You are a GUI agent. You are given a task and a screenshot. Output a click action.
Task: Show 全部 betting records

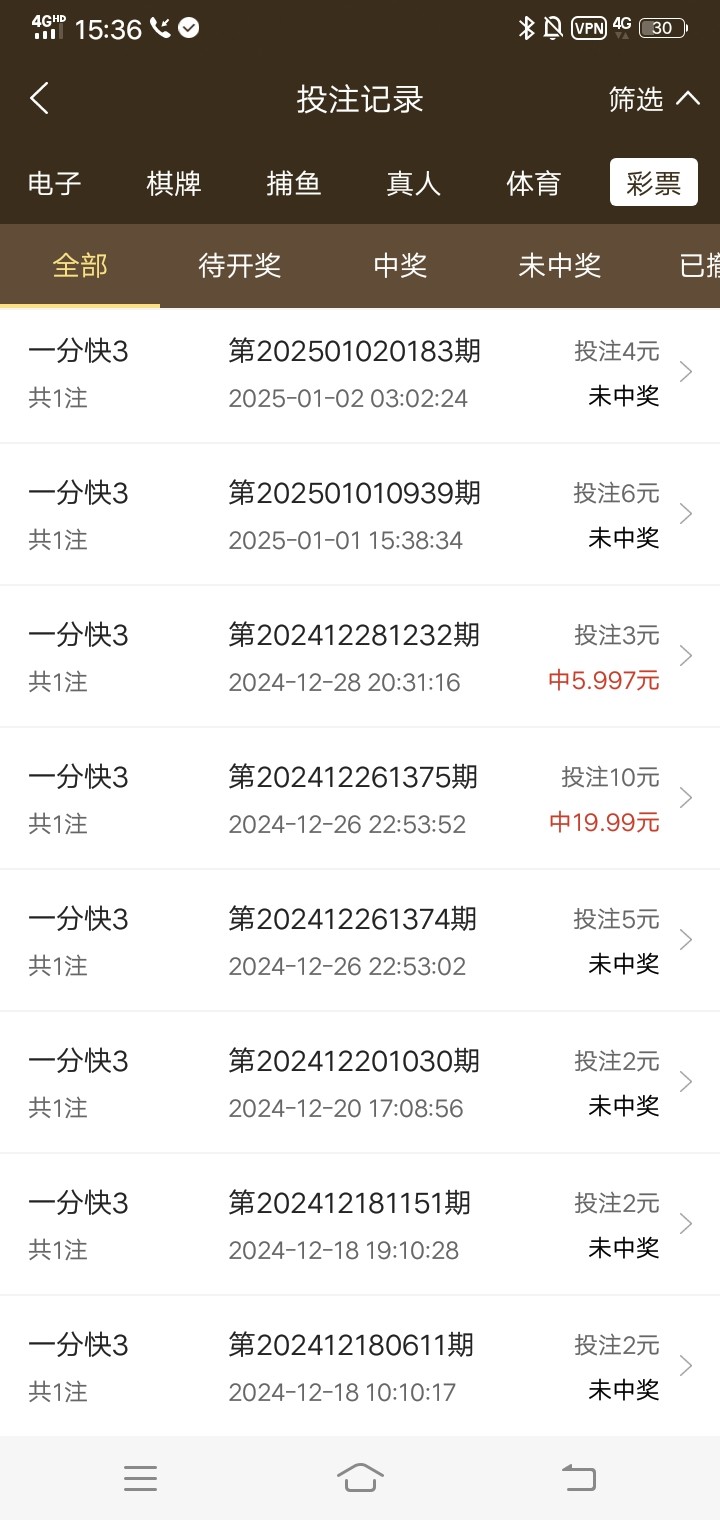click(x=80, y=266)
